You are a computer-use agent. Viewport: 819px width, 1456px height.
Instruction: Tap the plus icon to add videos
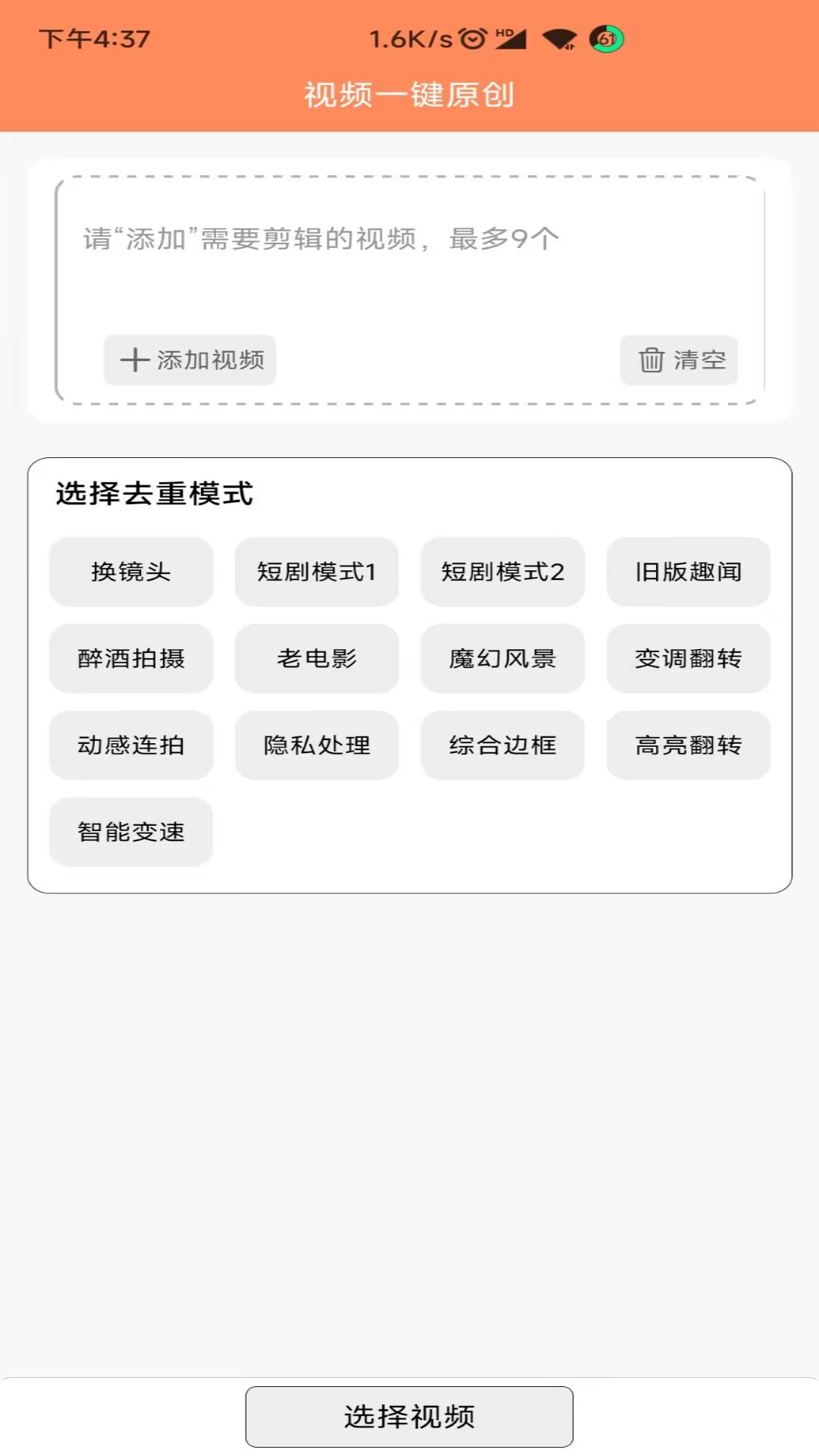pyautogui.click(x=135, y=360)
